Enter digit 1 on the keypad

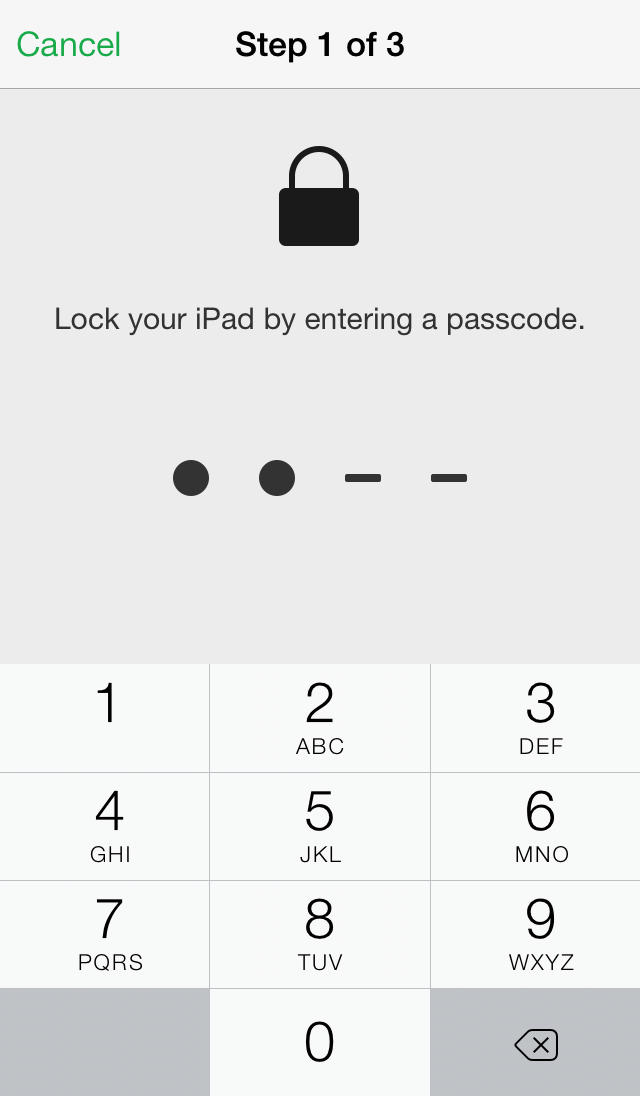(104, 718)
